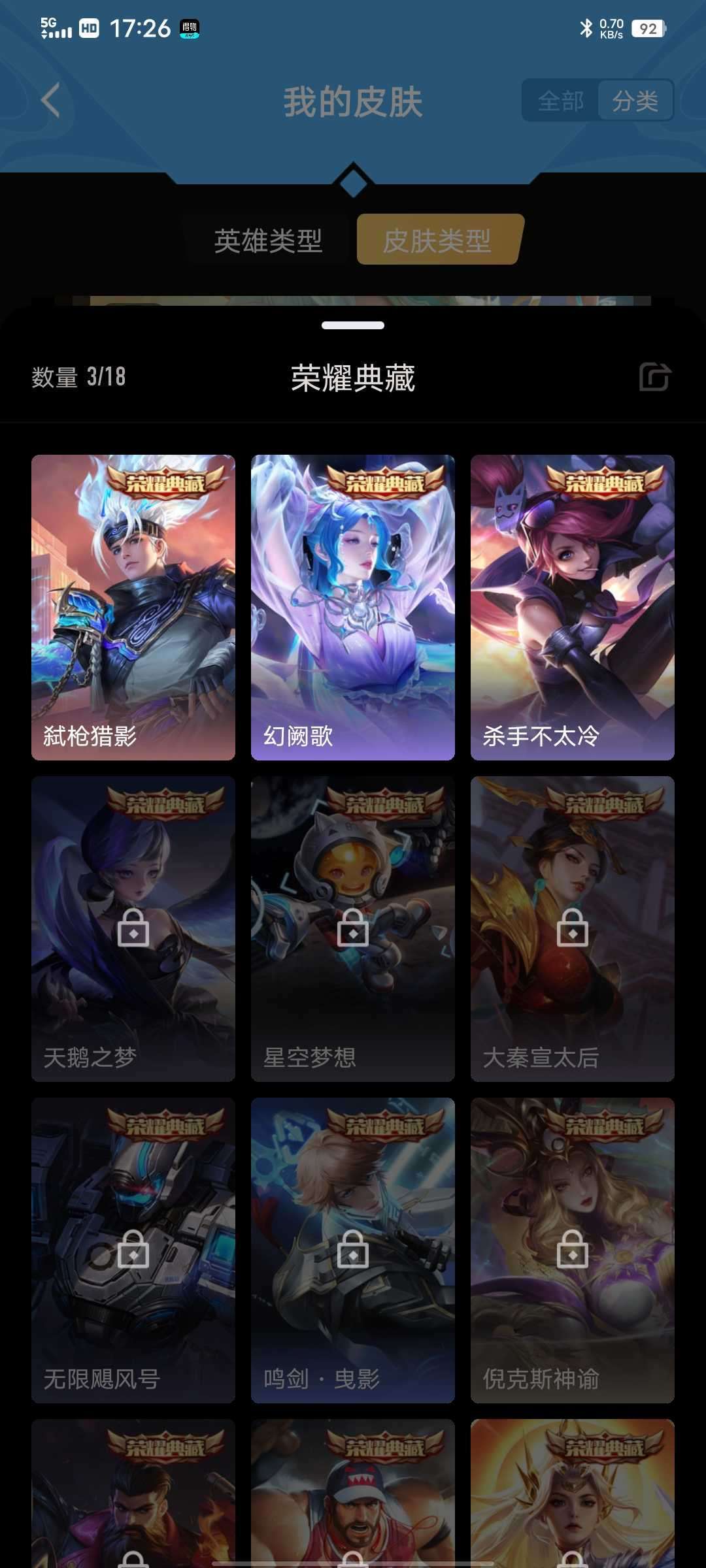Tap the lock icon on 天鹅之梦 skin

tap(132, 926)
